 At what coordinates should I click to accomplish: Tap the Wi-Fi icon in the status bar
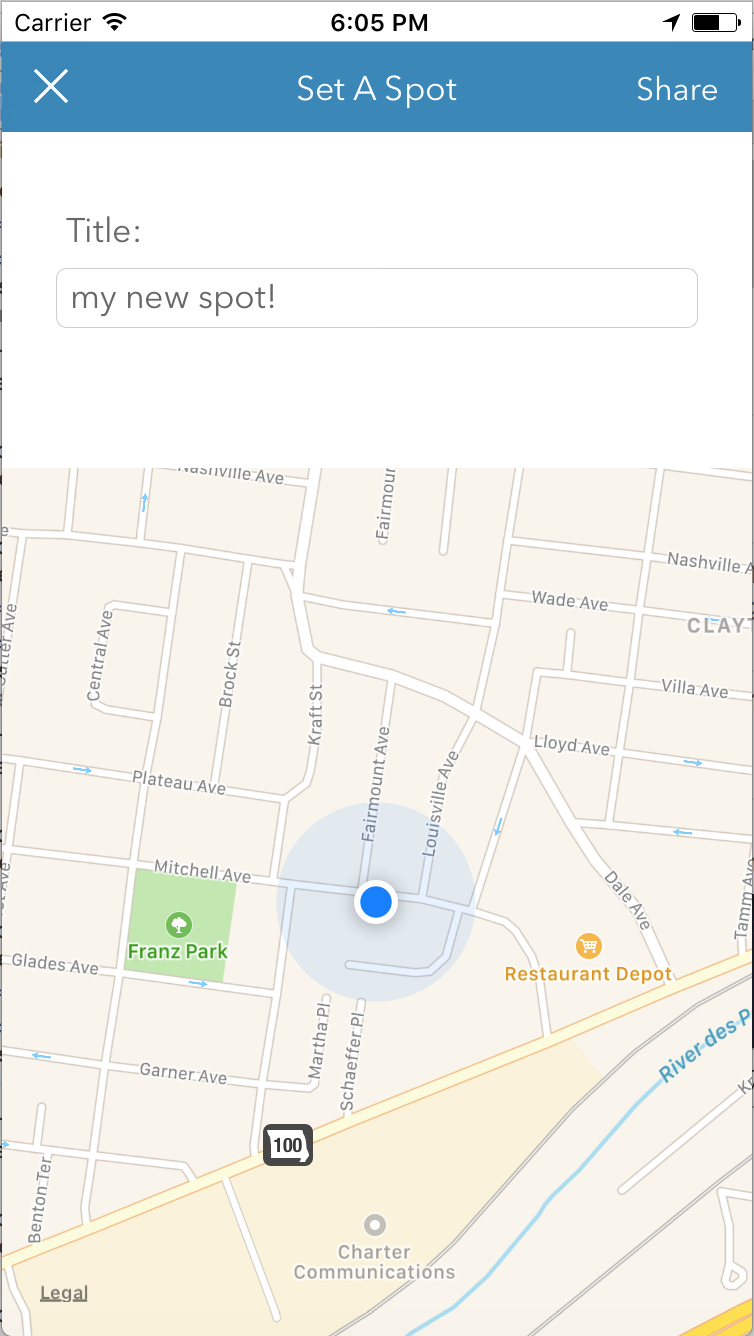pos(113,21)
